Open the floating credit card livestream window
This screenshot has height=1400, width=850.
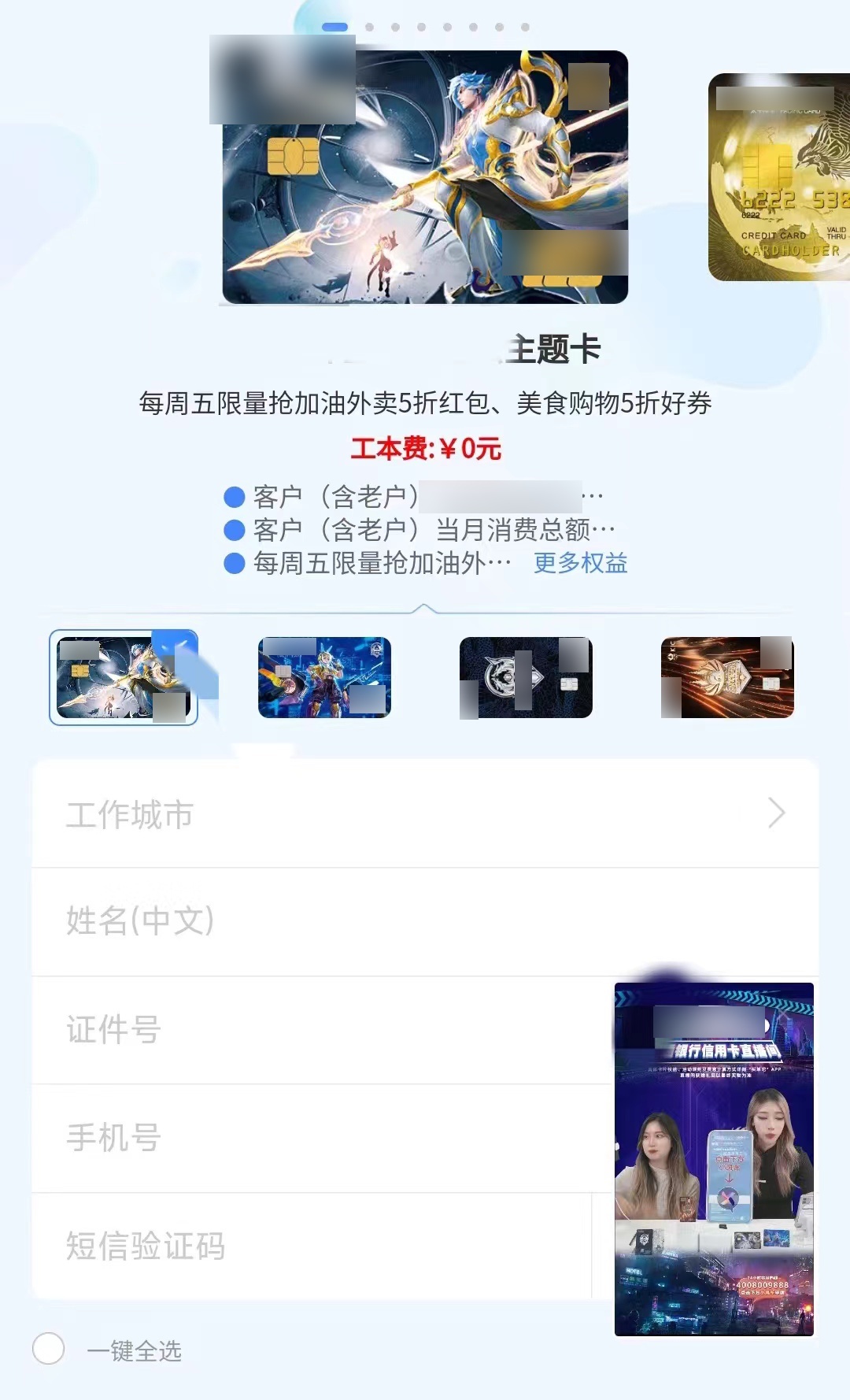coord(714,1159)
